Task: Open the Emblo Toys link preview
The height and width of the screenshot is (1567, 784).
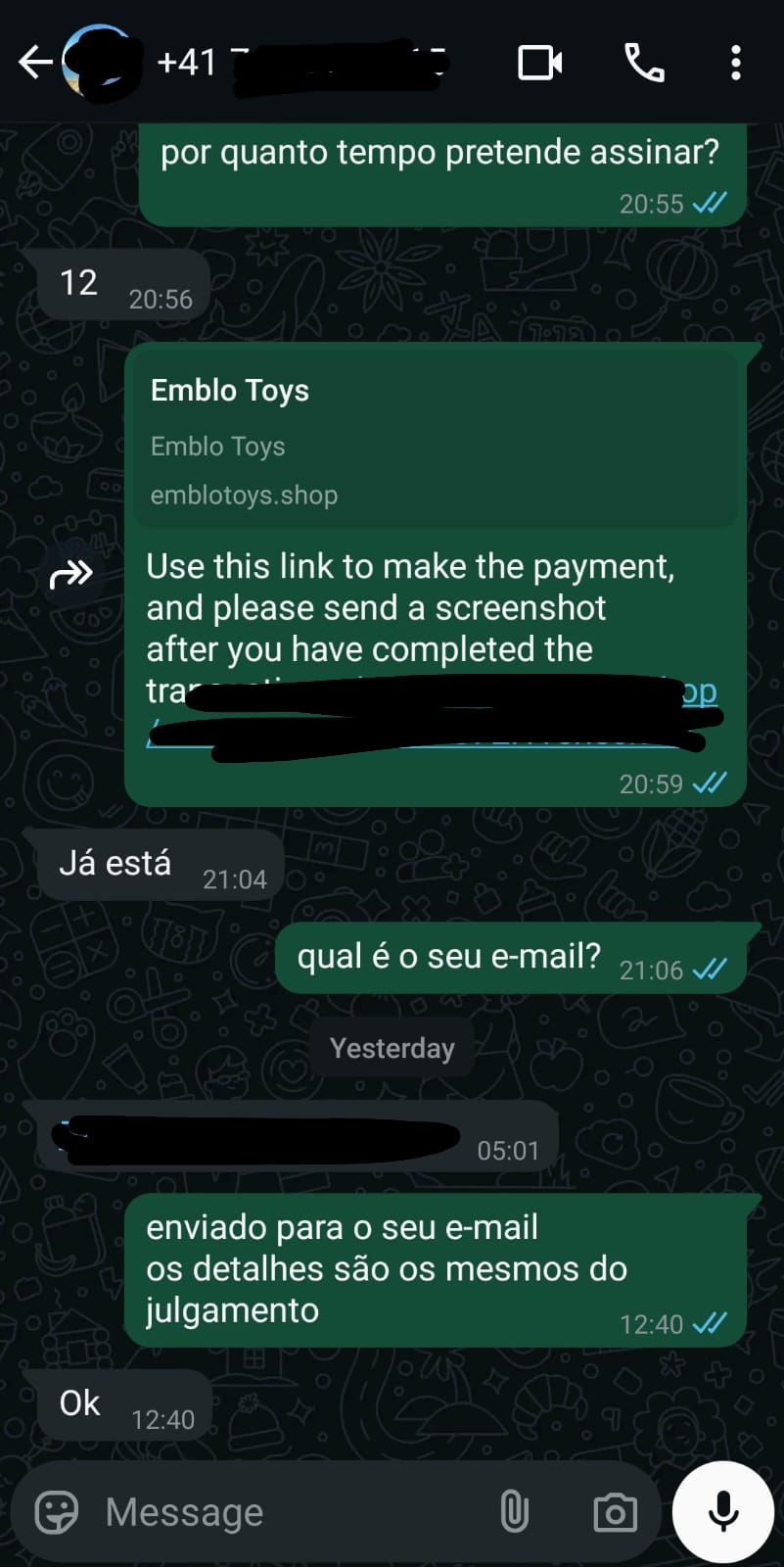Action: [x=435, y=441]
